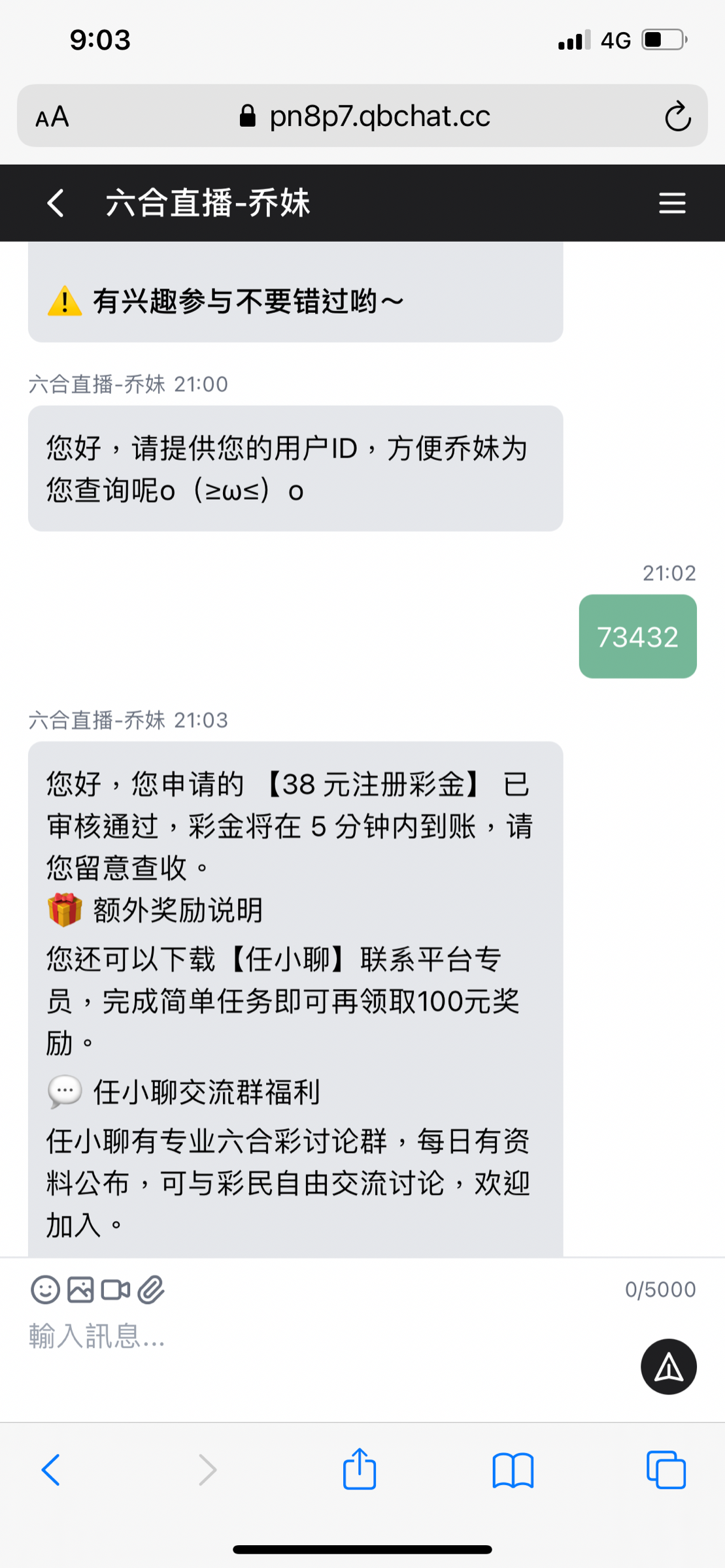Tap the green 73432 message bubble
Image resolution: width=725 pixels, height=1568 pixels.
pyautogui.click(x=637, y=636)
